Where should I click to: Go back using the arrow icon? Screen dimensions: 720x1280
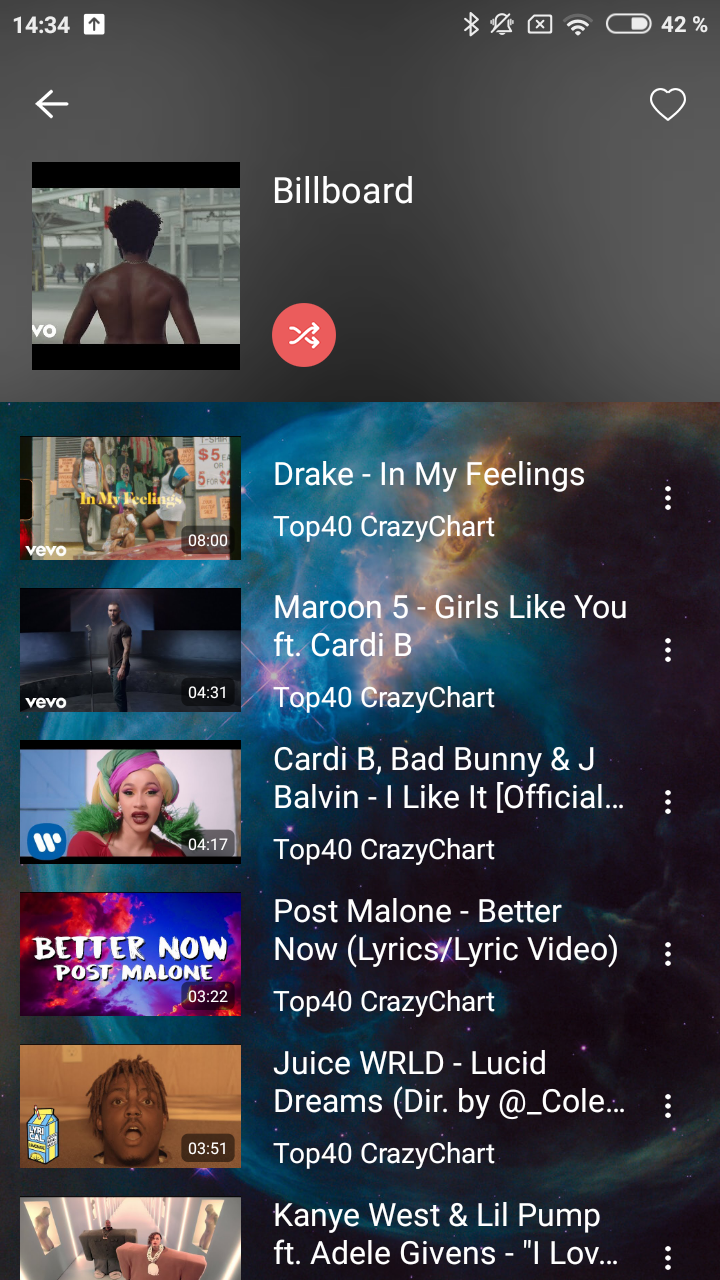pos(52,104)
